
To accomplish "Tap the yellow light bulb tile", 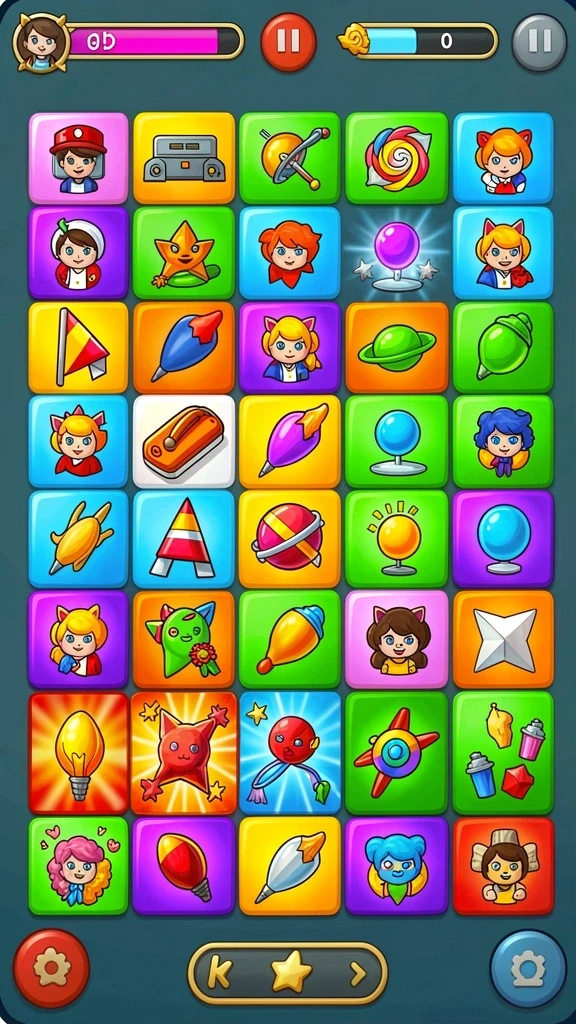I will pos(78,754).
